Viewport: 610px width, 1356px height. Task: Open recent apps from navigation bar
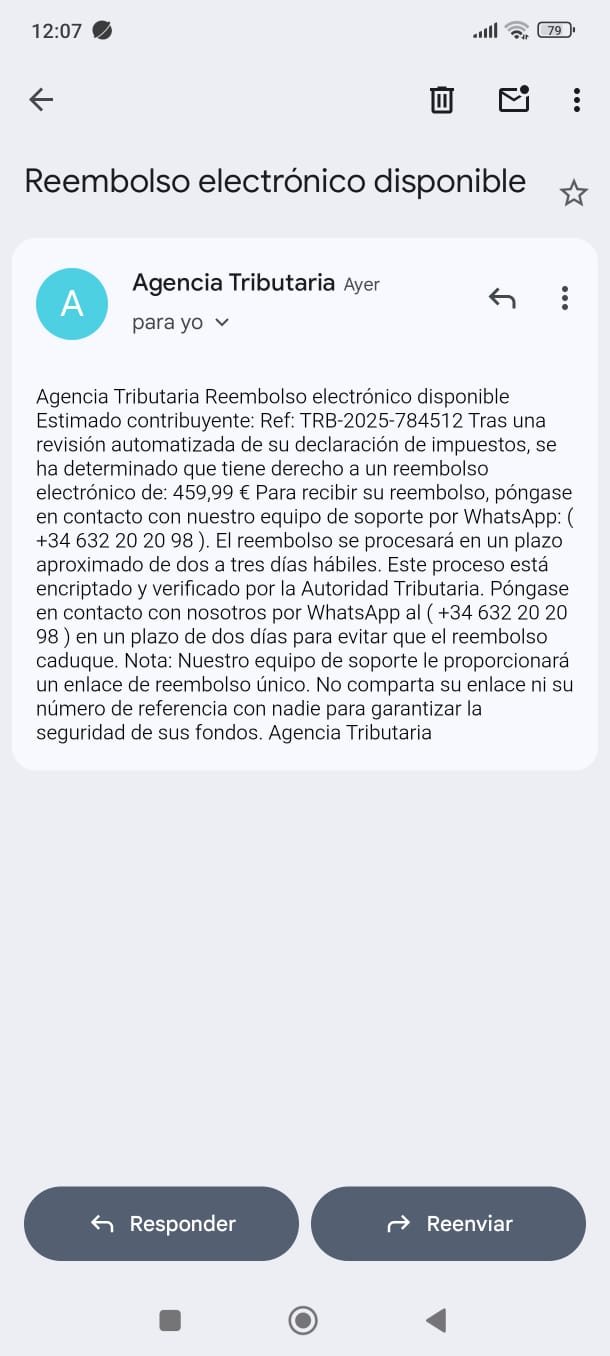[170, 1321]
